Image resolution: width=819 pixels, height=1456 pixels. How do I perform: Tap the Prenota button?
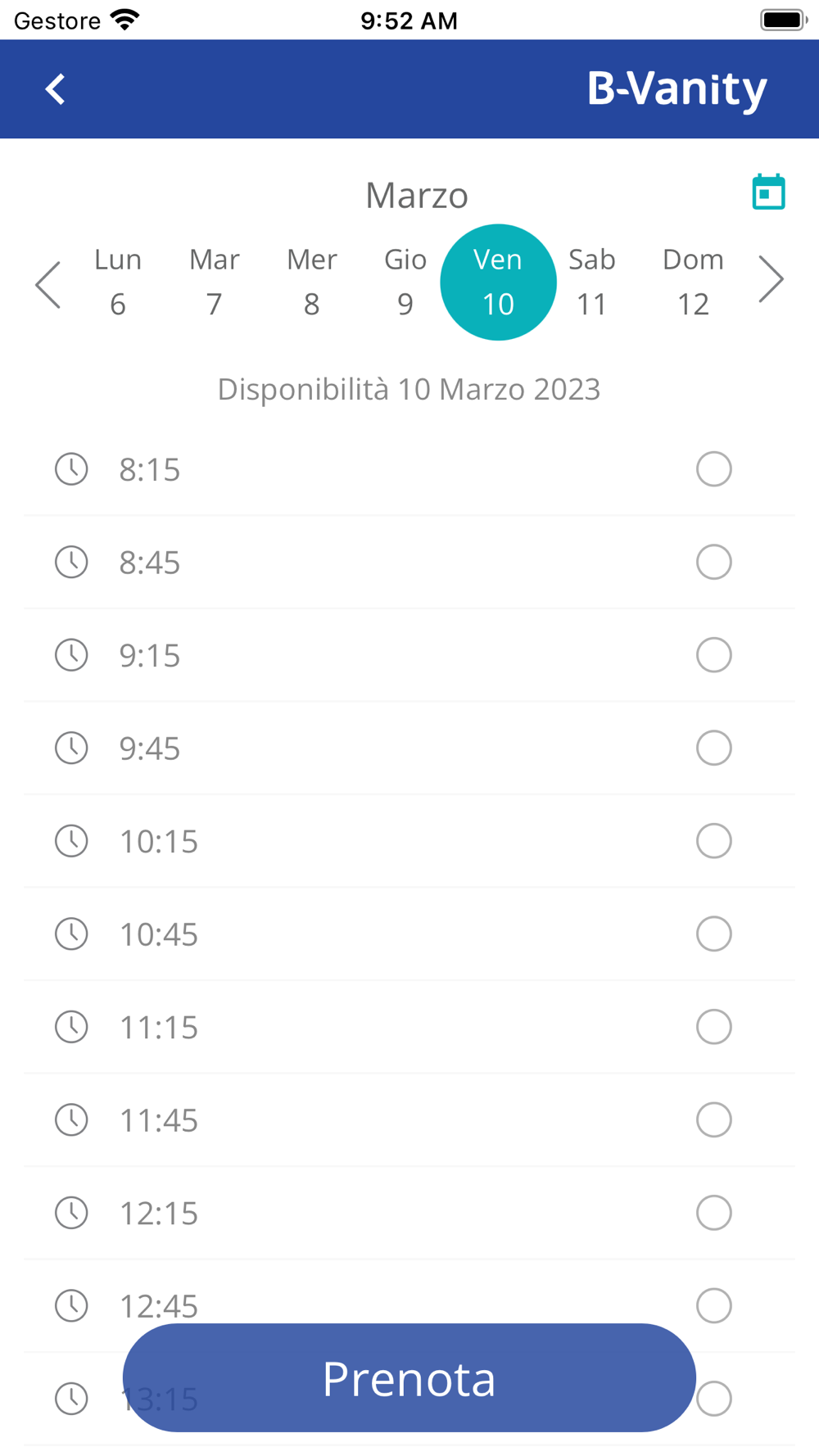[x=409, y=1377]
